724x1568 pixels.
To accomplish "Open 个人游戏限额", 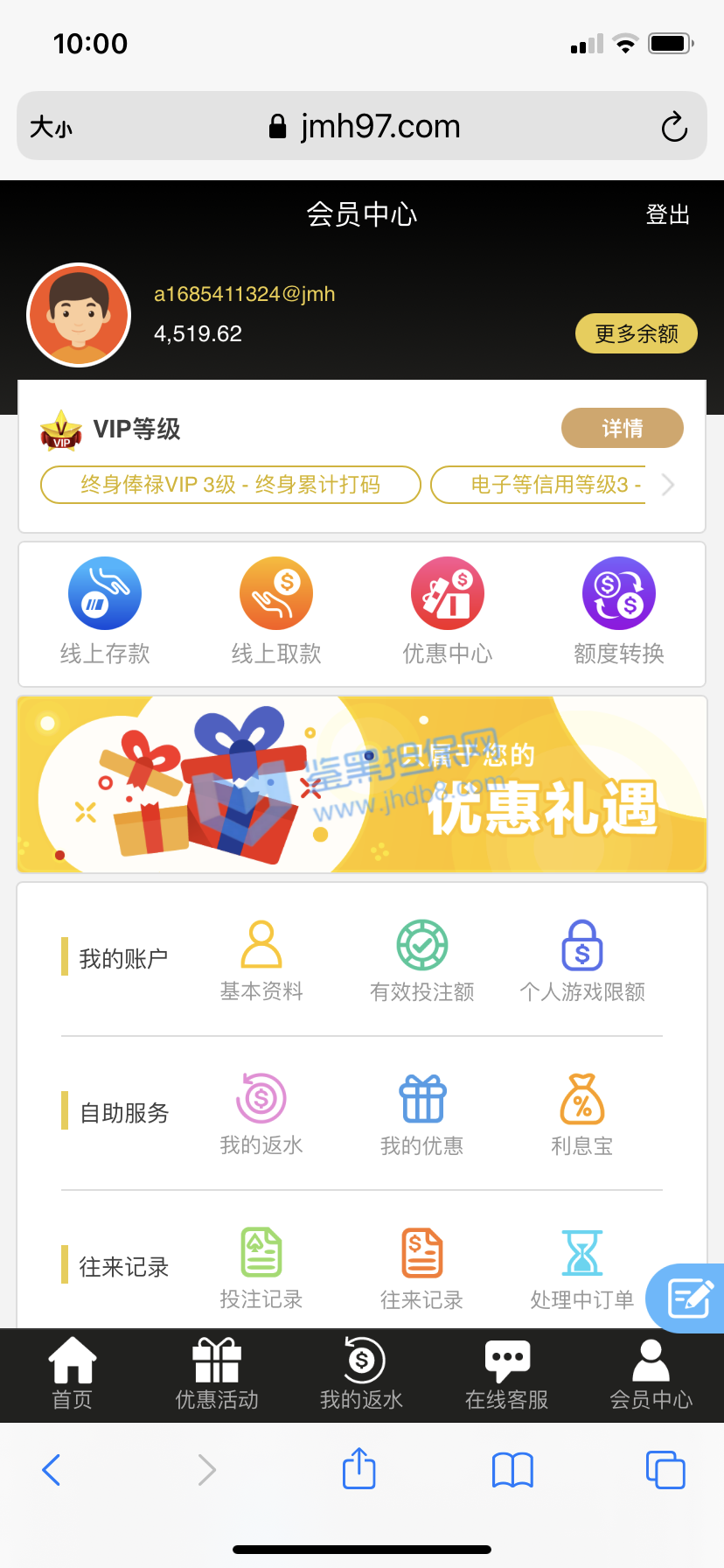I will pyautogui.click(x=582, y=961).
